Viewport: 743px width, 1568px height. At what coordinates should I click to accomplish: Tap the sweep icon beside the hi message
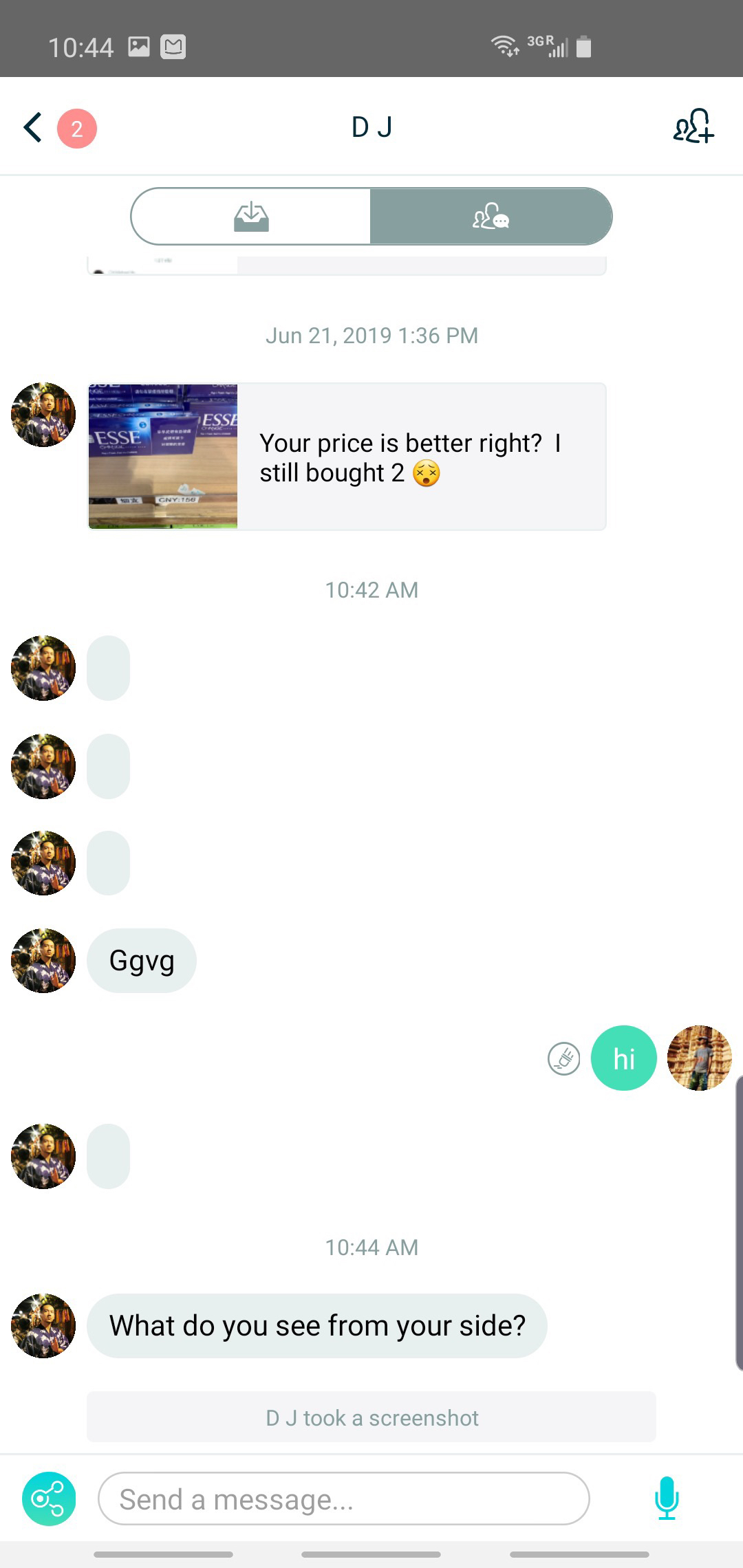tap(563, 1058)
